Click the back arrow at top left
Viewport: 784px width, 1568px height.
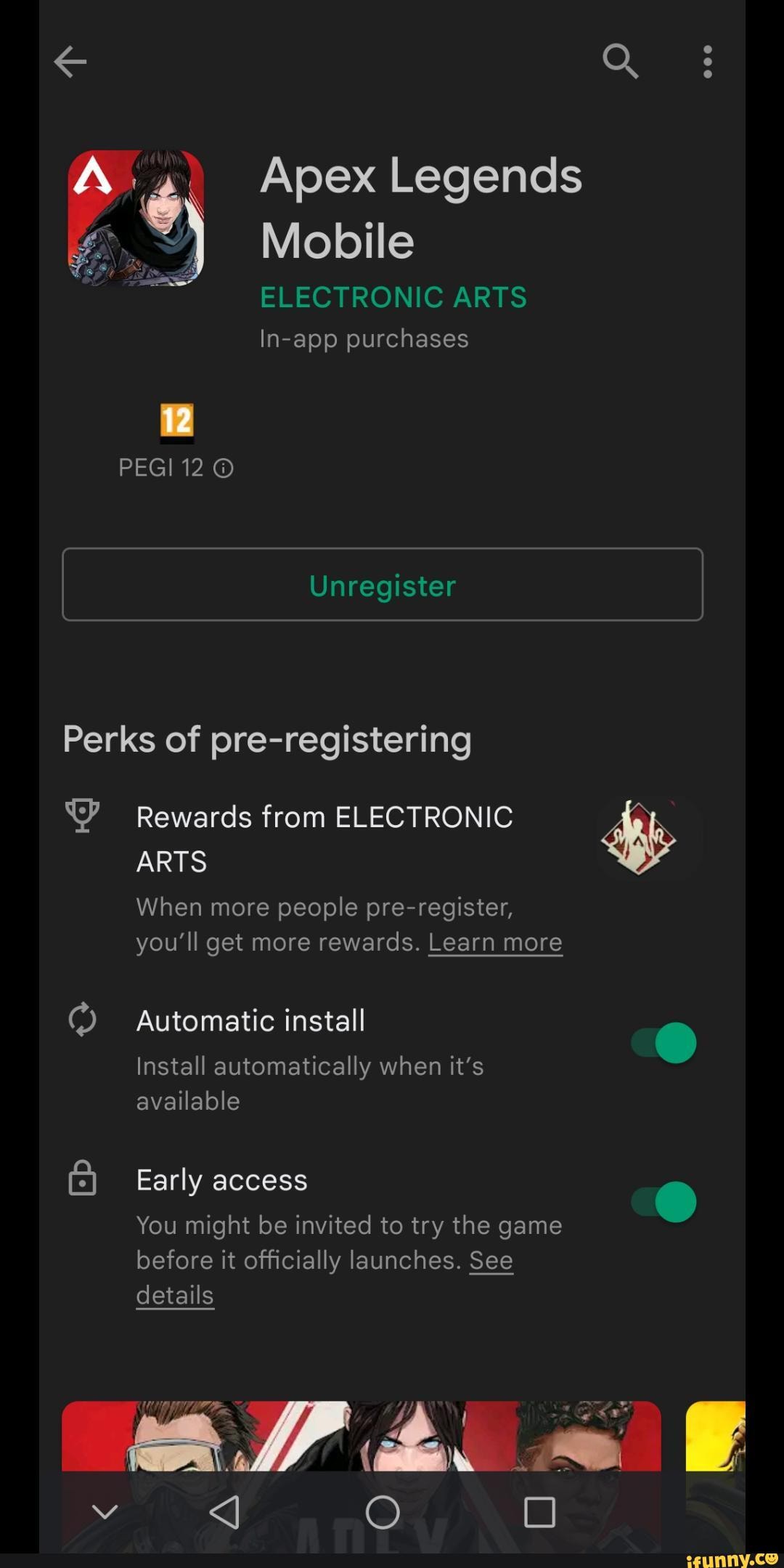[x=69, y=62]
